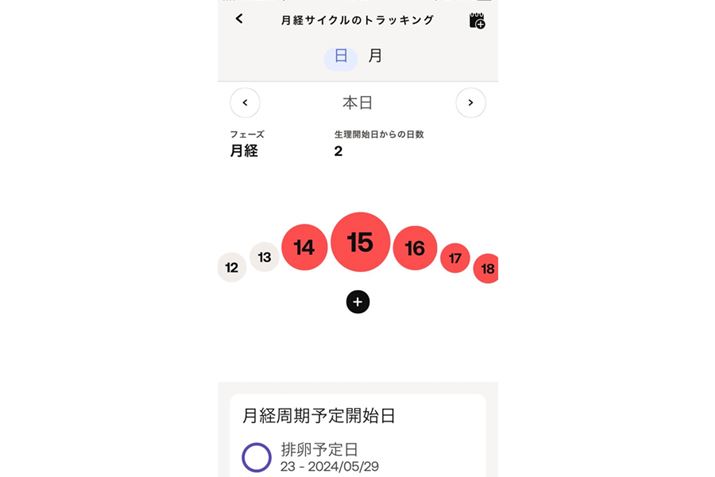Select day 15 in the cycle
The image size is (715, 477).
pos(360,242)
